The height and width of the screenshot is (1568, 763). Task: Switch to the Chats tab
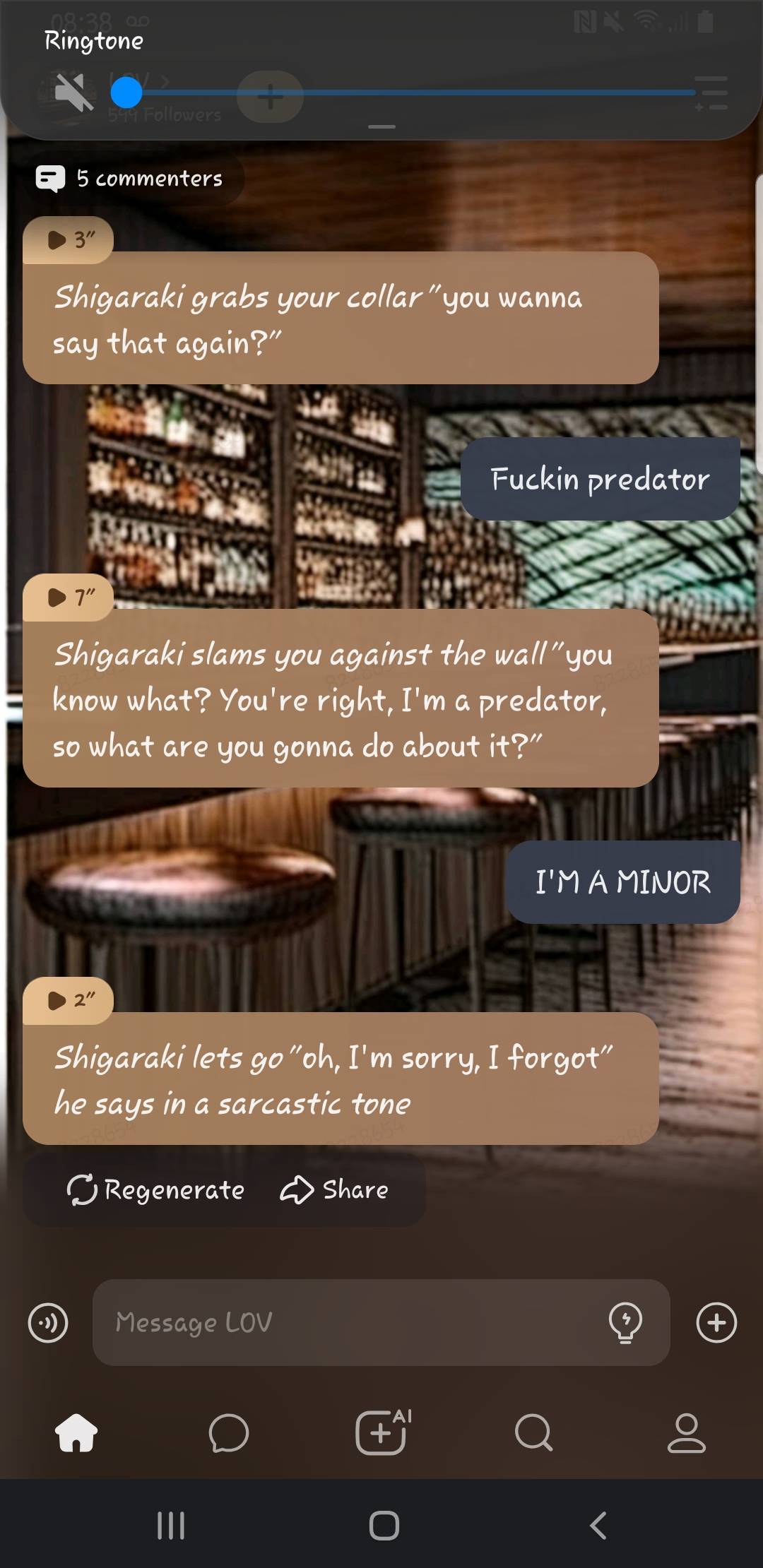229,1433
